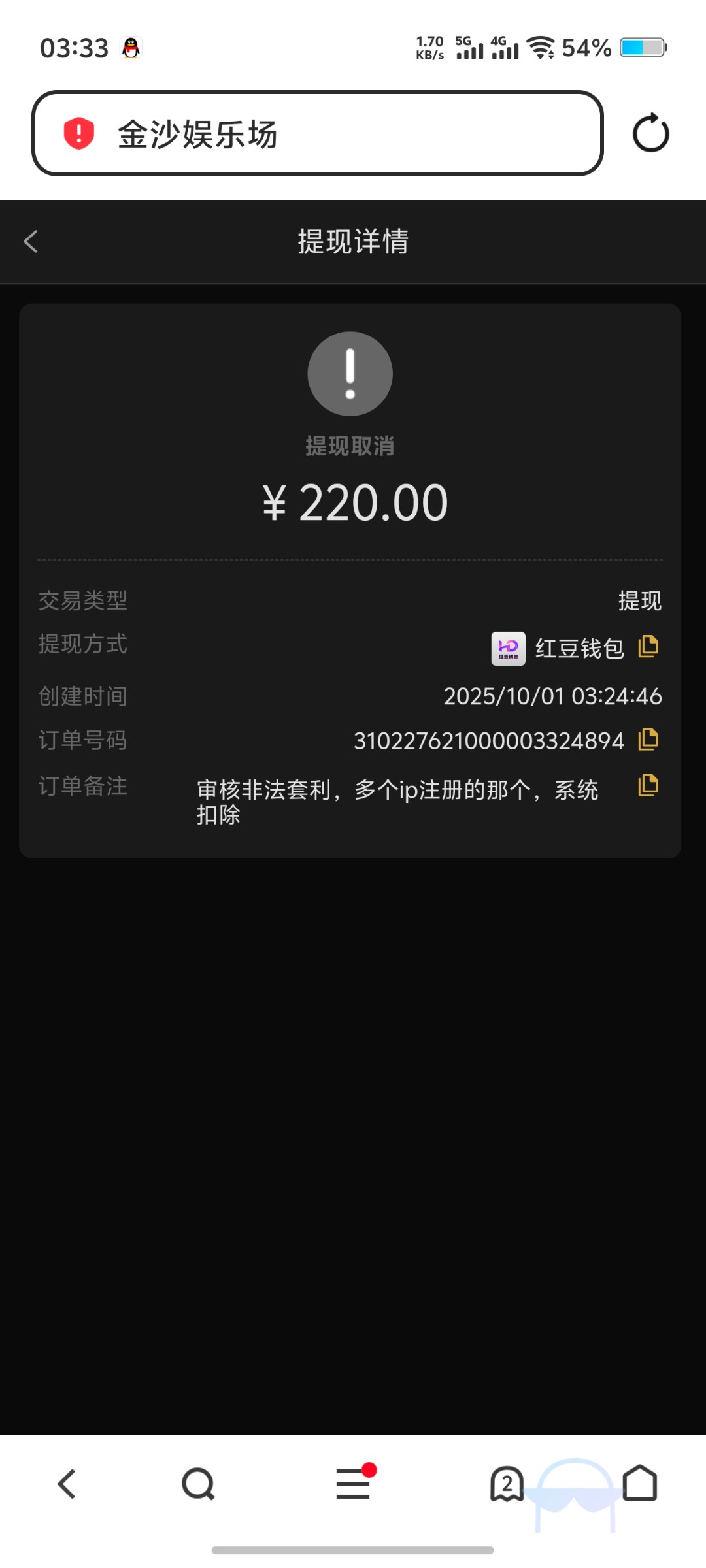The height and width of the screenshot is (1568, 706).
Task: Copy the order number 310227621000003324894
Action: click(x=648, y=739)
